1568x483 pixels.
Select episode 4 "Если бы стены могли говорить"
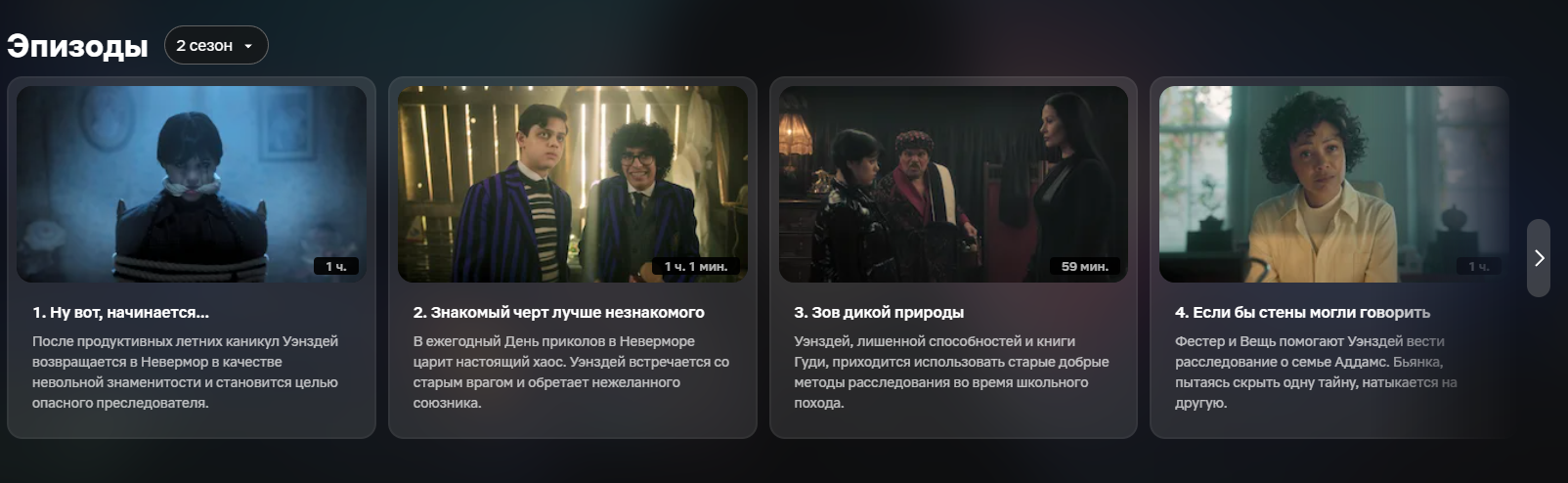click(x=1333, y=185)
